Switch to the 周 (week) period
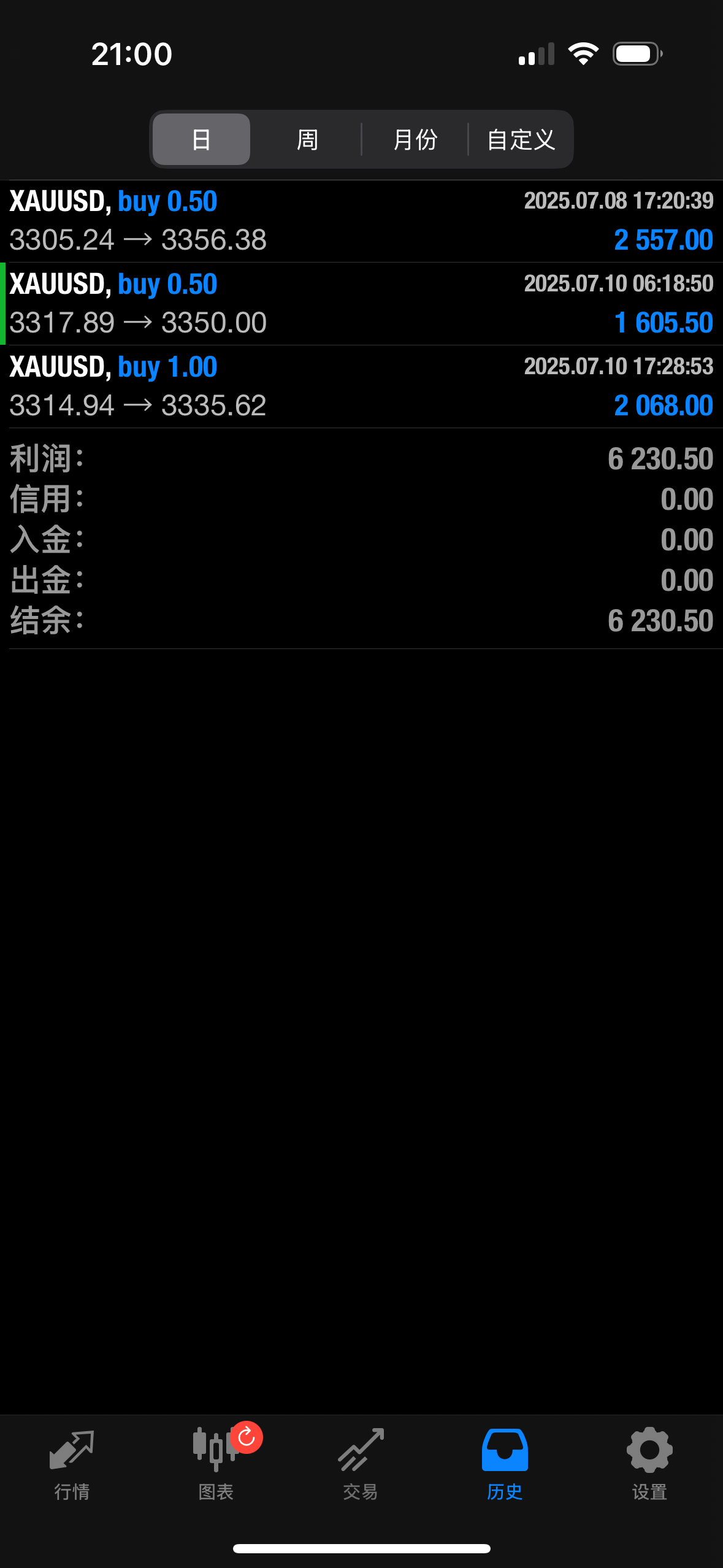 [307, 139]
